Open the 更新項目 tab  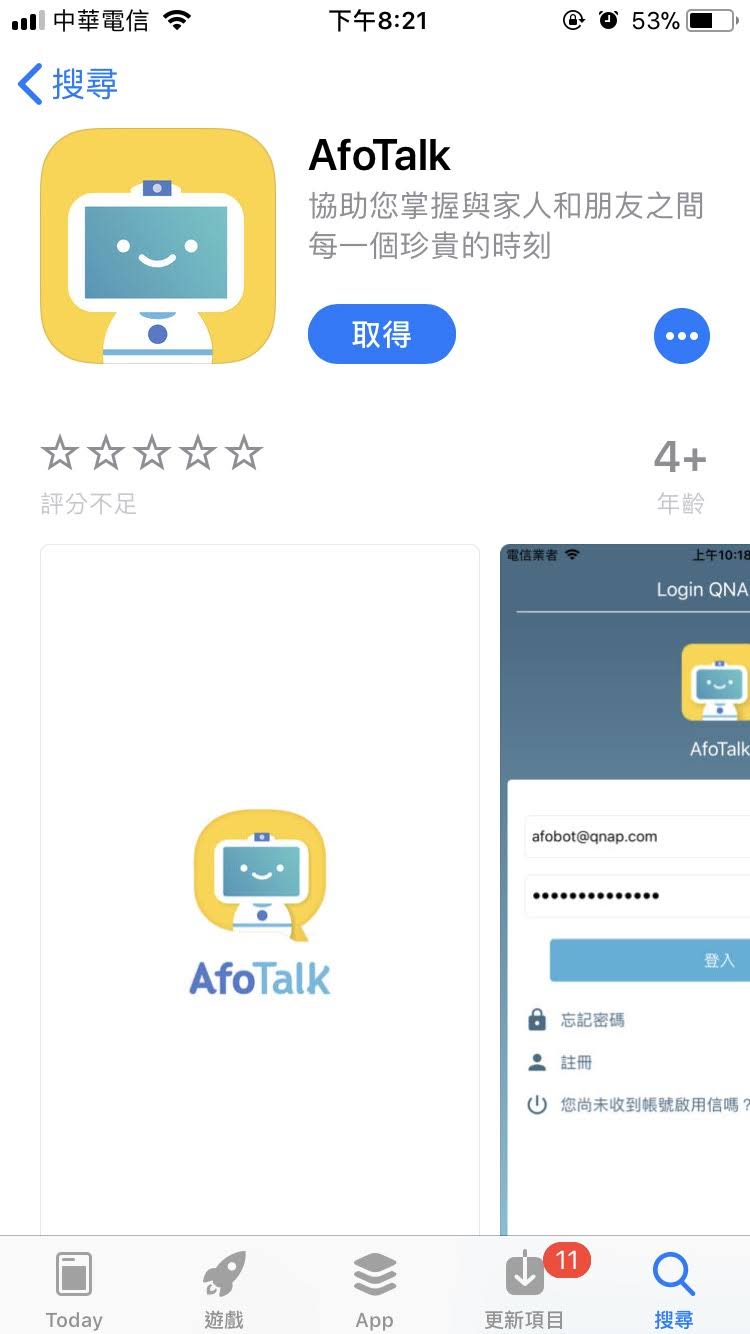pos(525,1288)
